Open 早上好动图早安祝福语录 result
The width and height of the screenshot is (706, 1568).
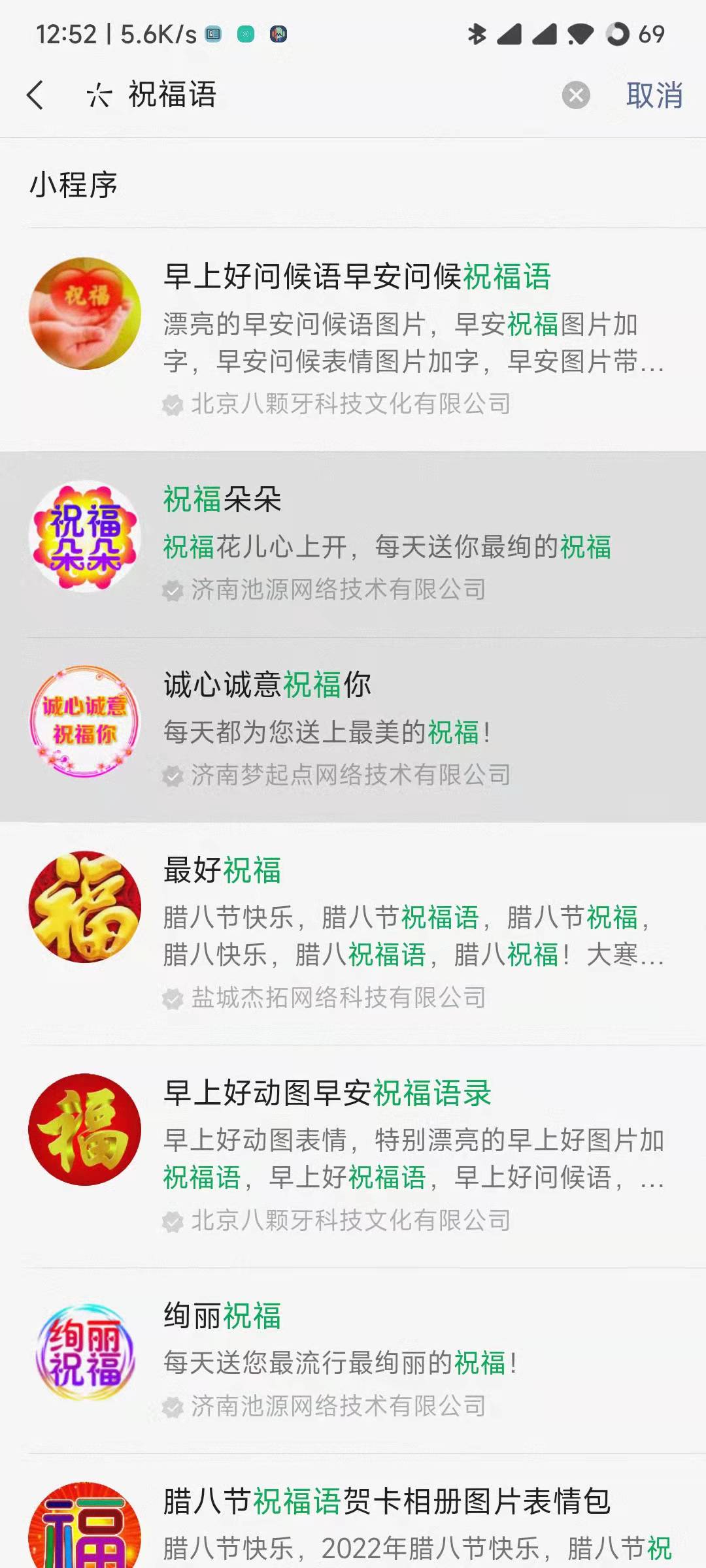tap(327, 1093)
